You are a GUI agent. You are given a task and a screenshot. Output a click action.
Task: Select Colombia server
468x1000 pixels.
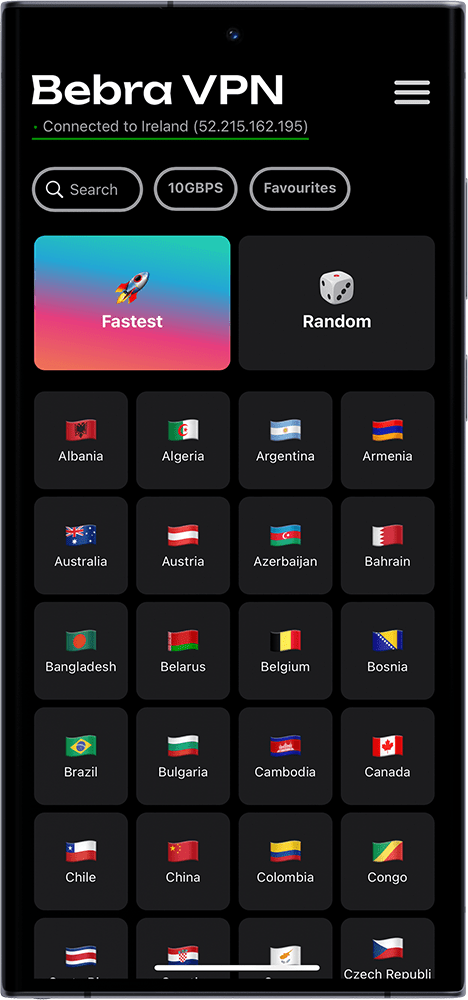[286, 861]
